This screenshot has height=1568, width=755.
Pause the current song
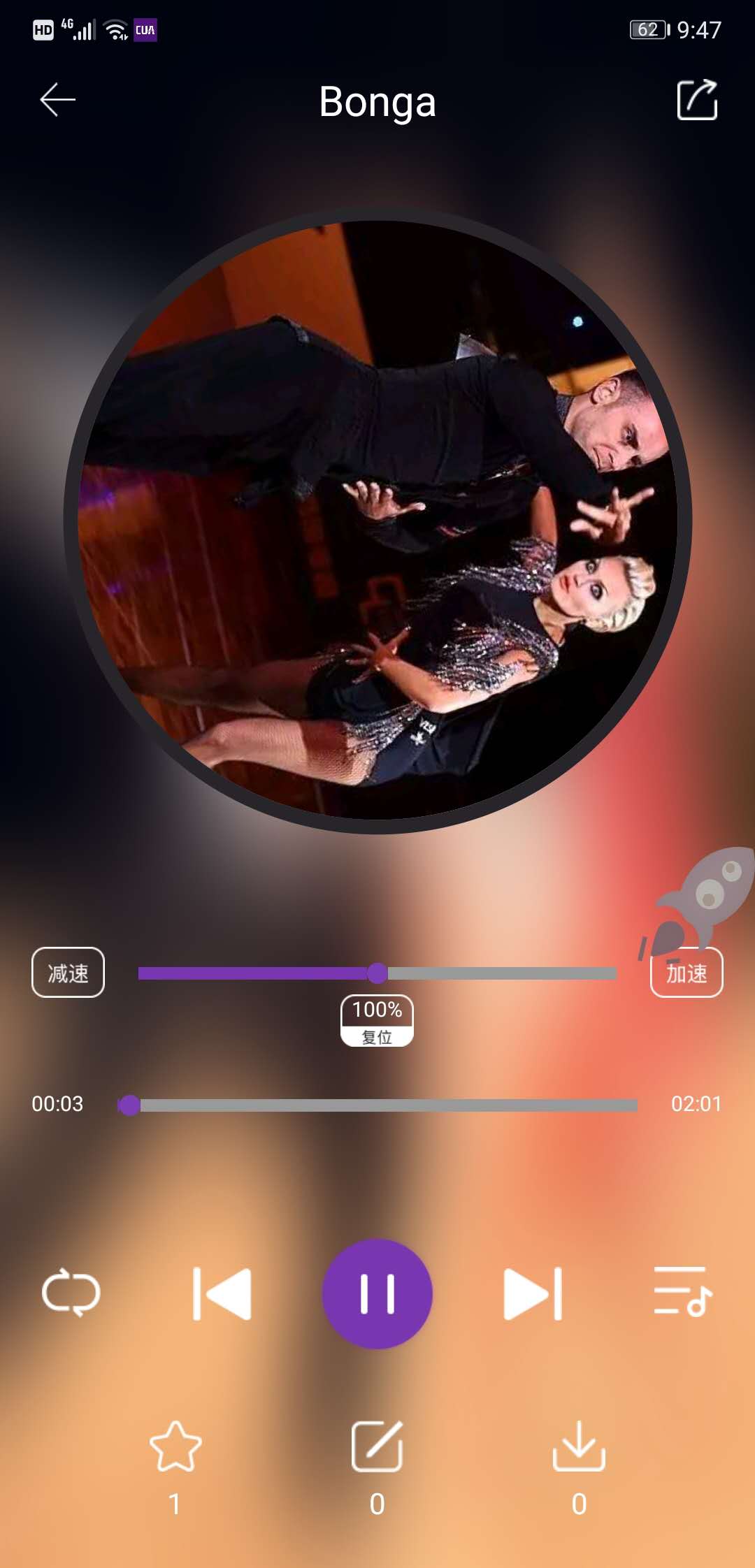pos(377,1293)
